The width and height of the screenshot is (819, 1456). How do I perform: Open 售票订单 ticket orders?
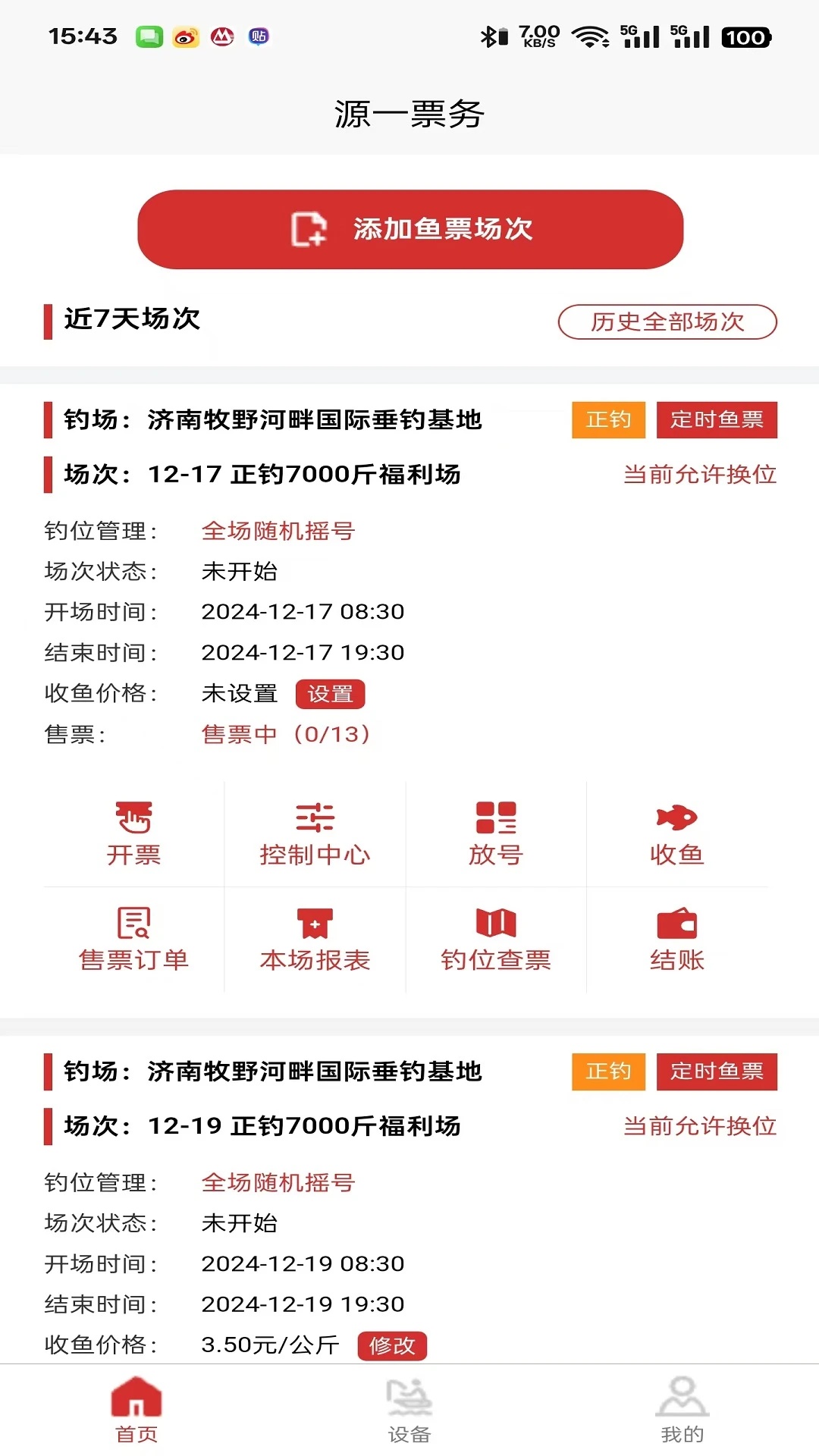(134, 939)
